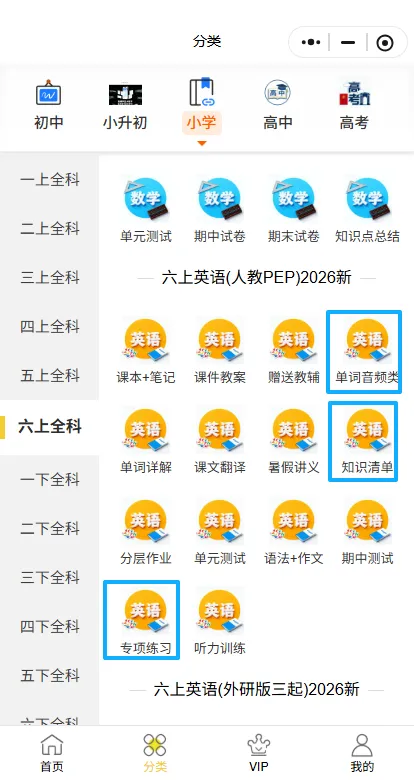The height and width of the screenshot is (780, 414).
Task: Go to the 首页 home tab
Action: click(x=52, y=753)
